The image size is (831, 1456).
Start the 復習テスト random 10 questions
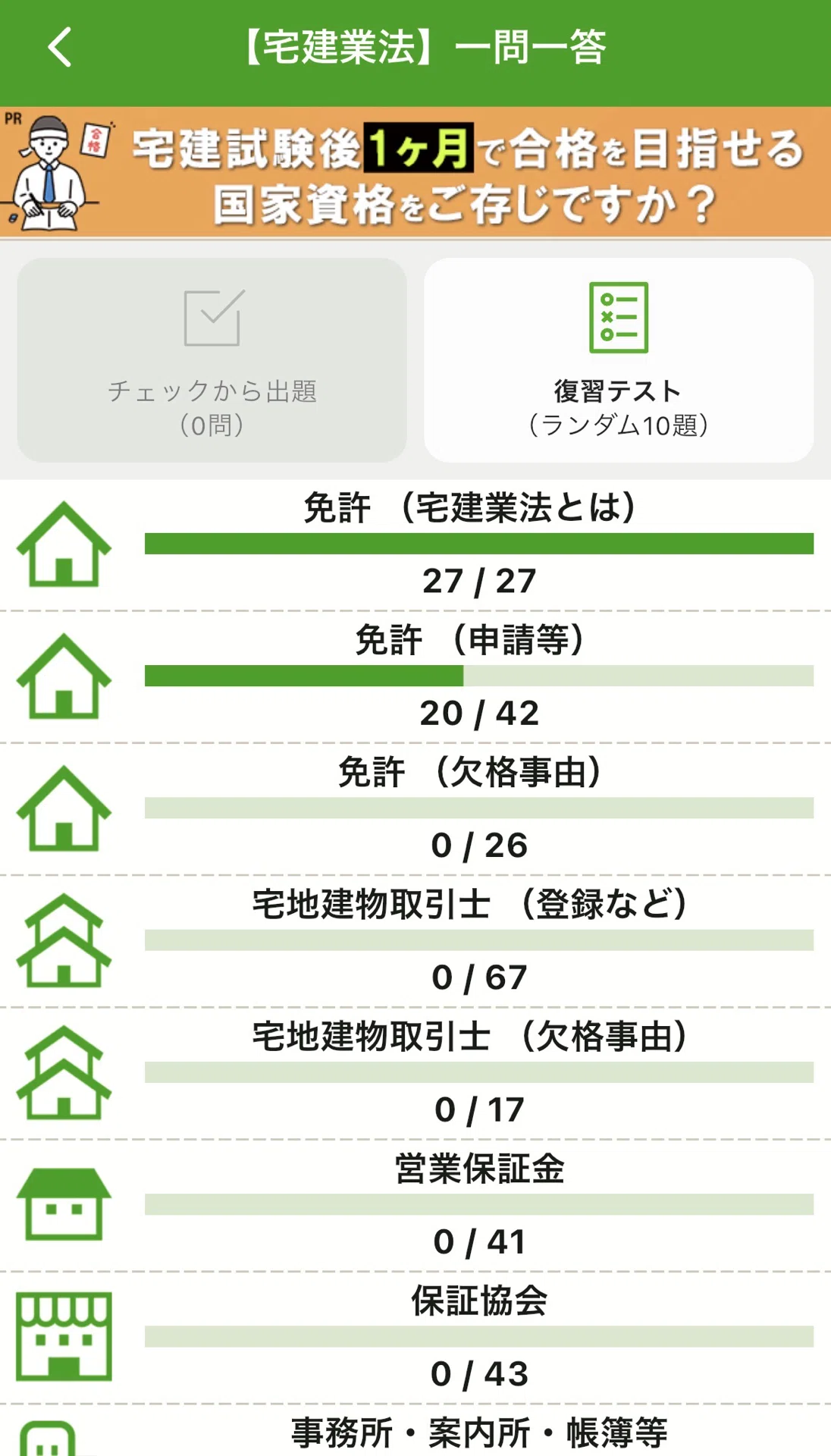[619, 360]
